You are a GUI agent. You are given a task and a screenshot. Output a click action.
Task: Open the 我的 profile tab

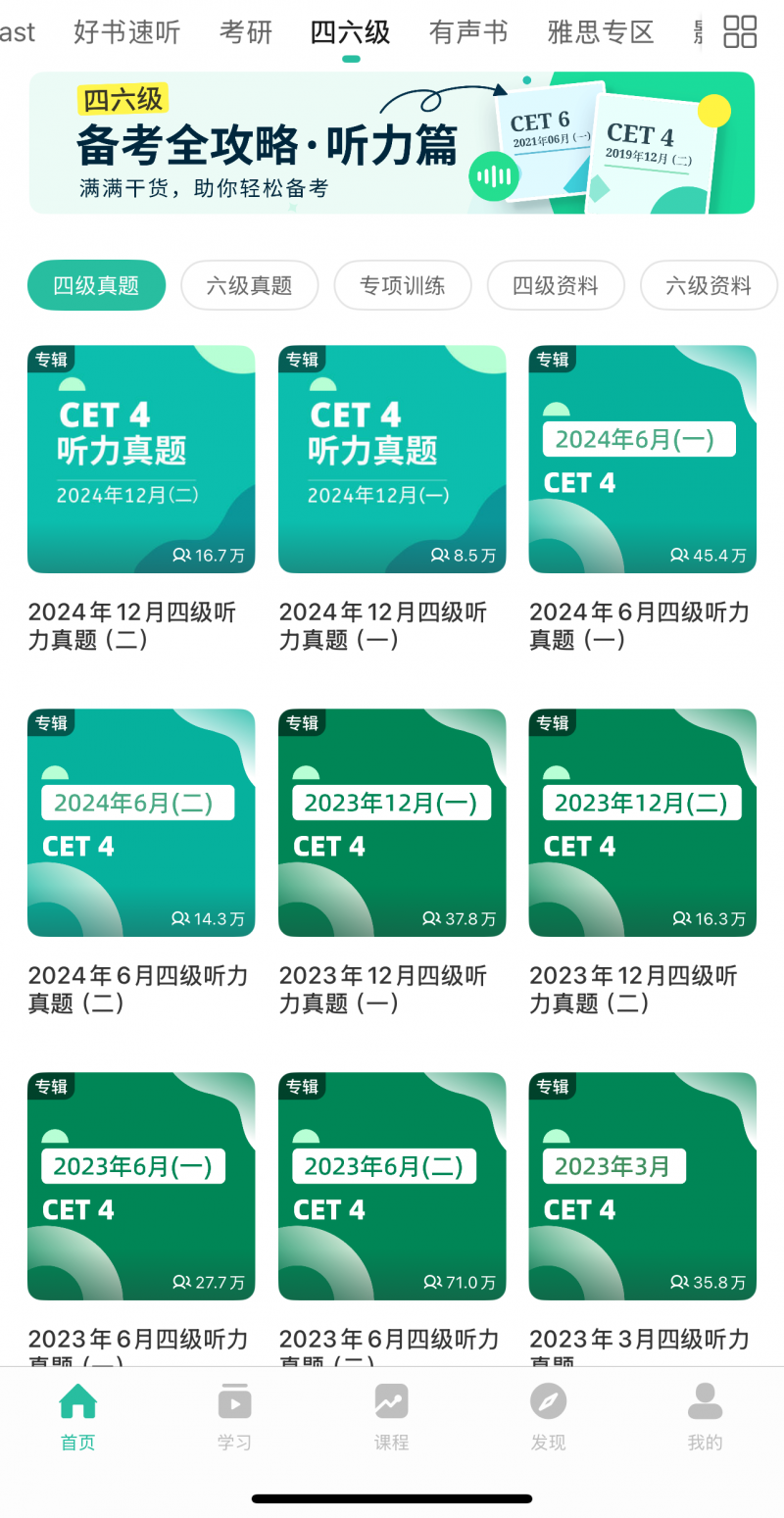point(705,1416)
